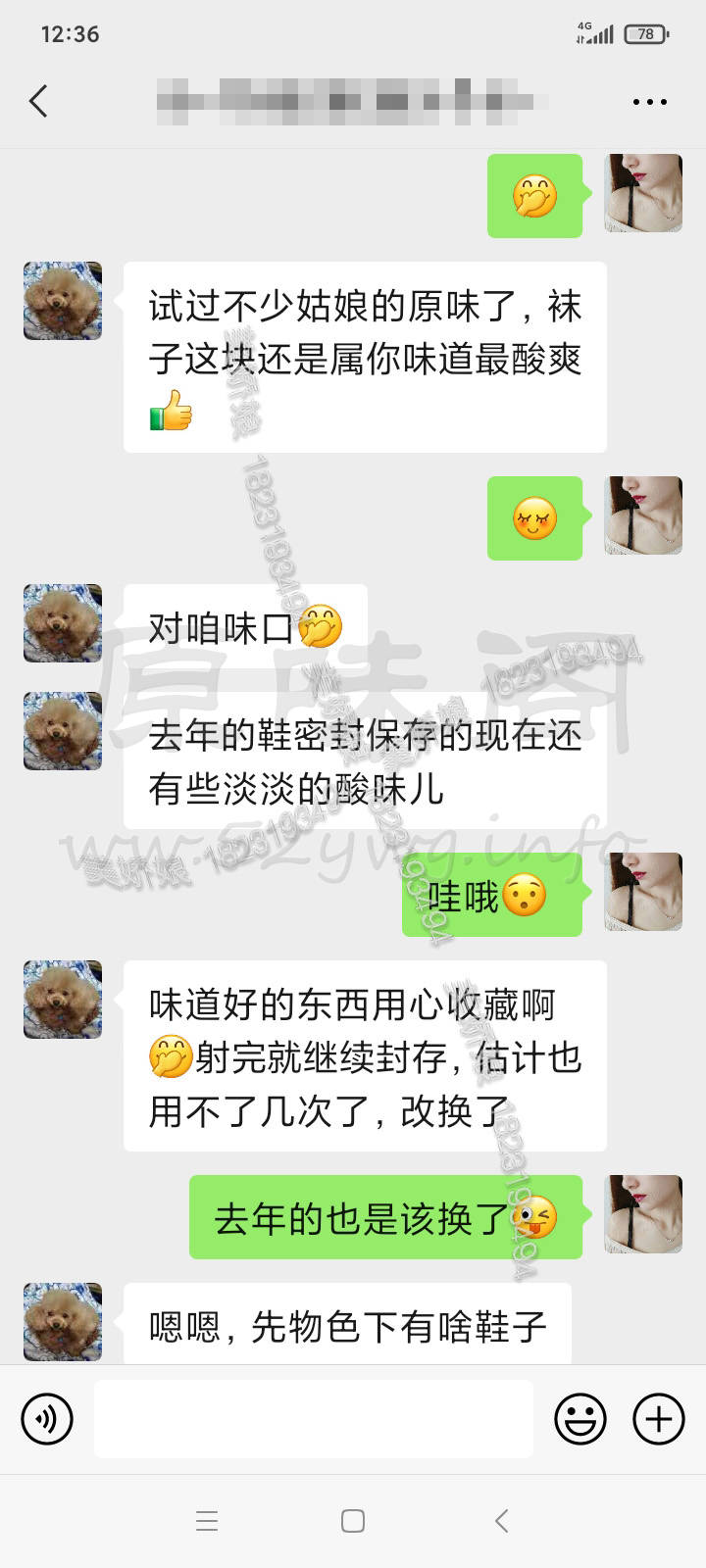Open recent apps from the navigation bar

click(207, 1521)
